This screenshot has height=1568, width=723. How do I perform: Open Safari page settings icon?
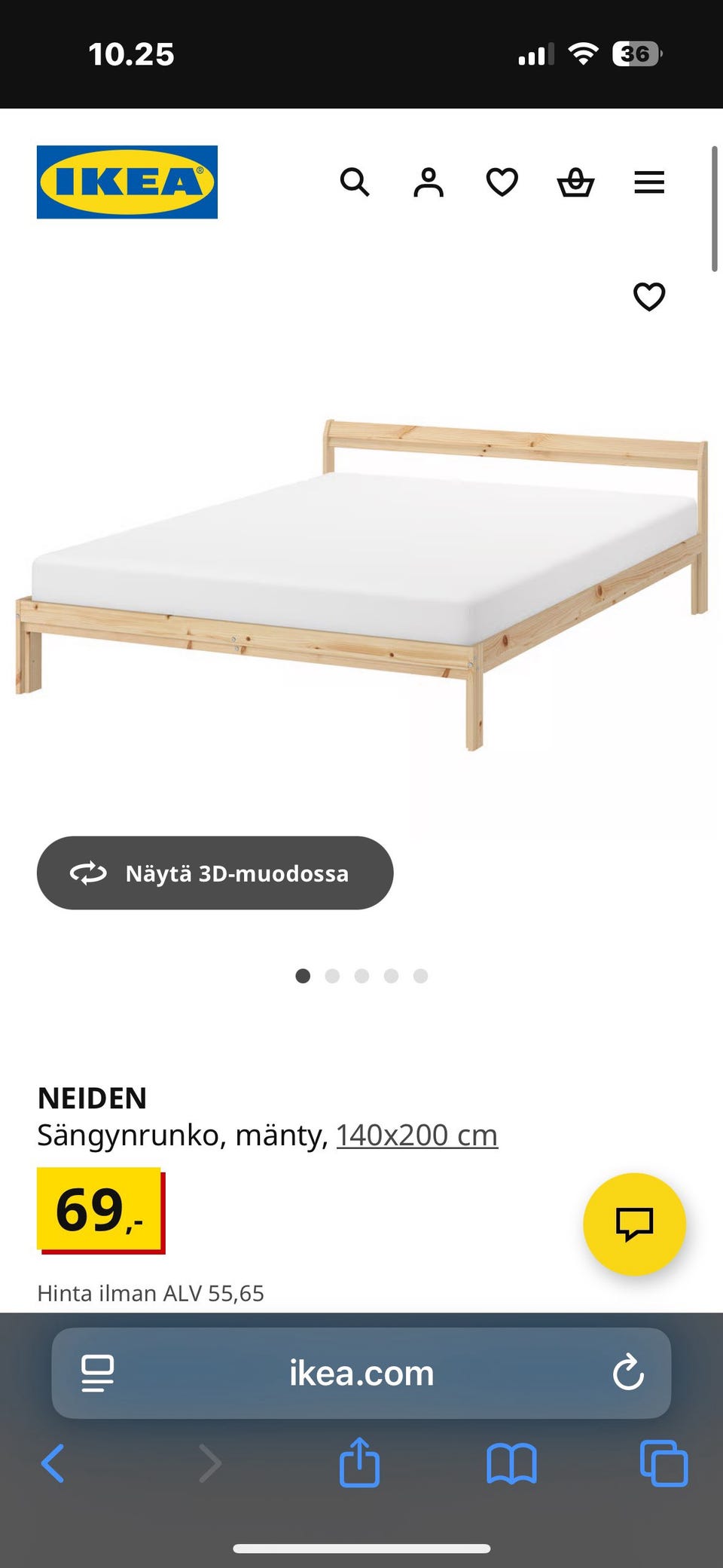tap(97, 1373)
